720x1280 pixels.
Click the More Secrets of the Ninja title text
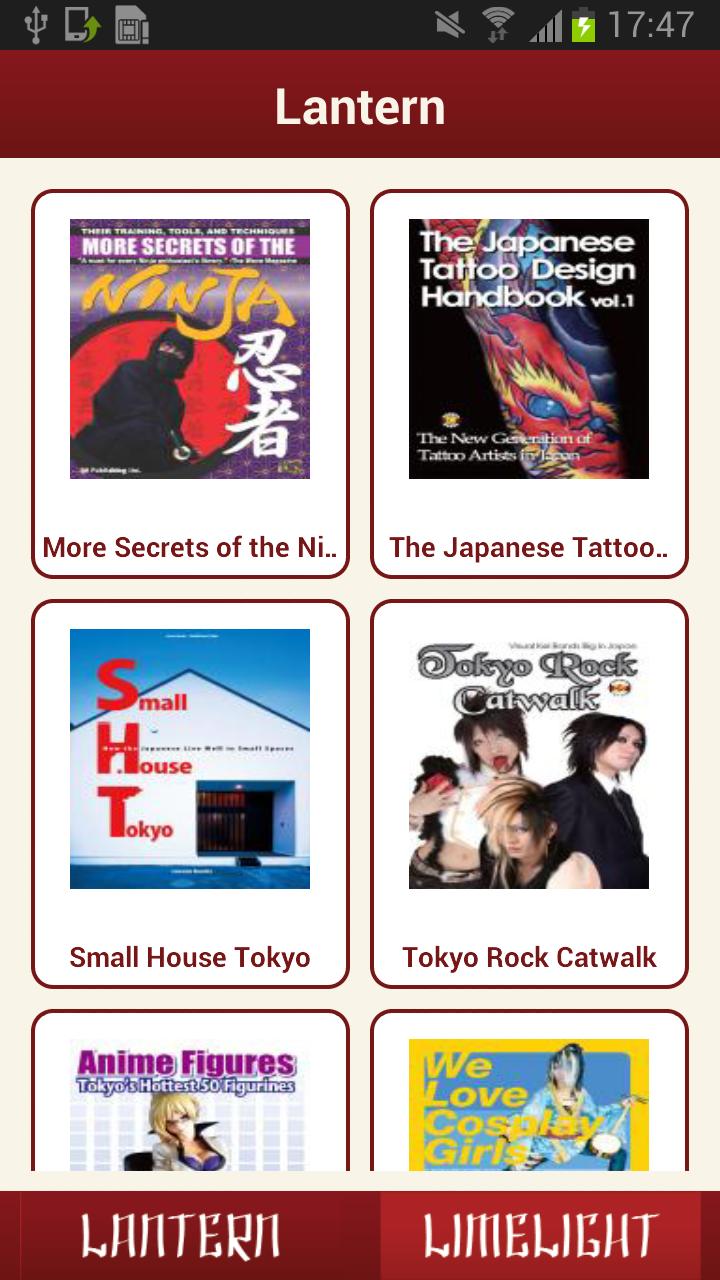189,548
